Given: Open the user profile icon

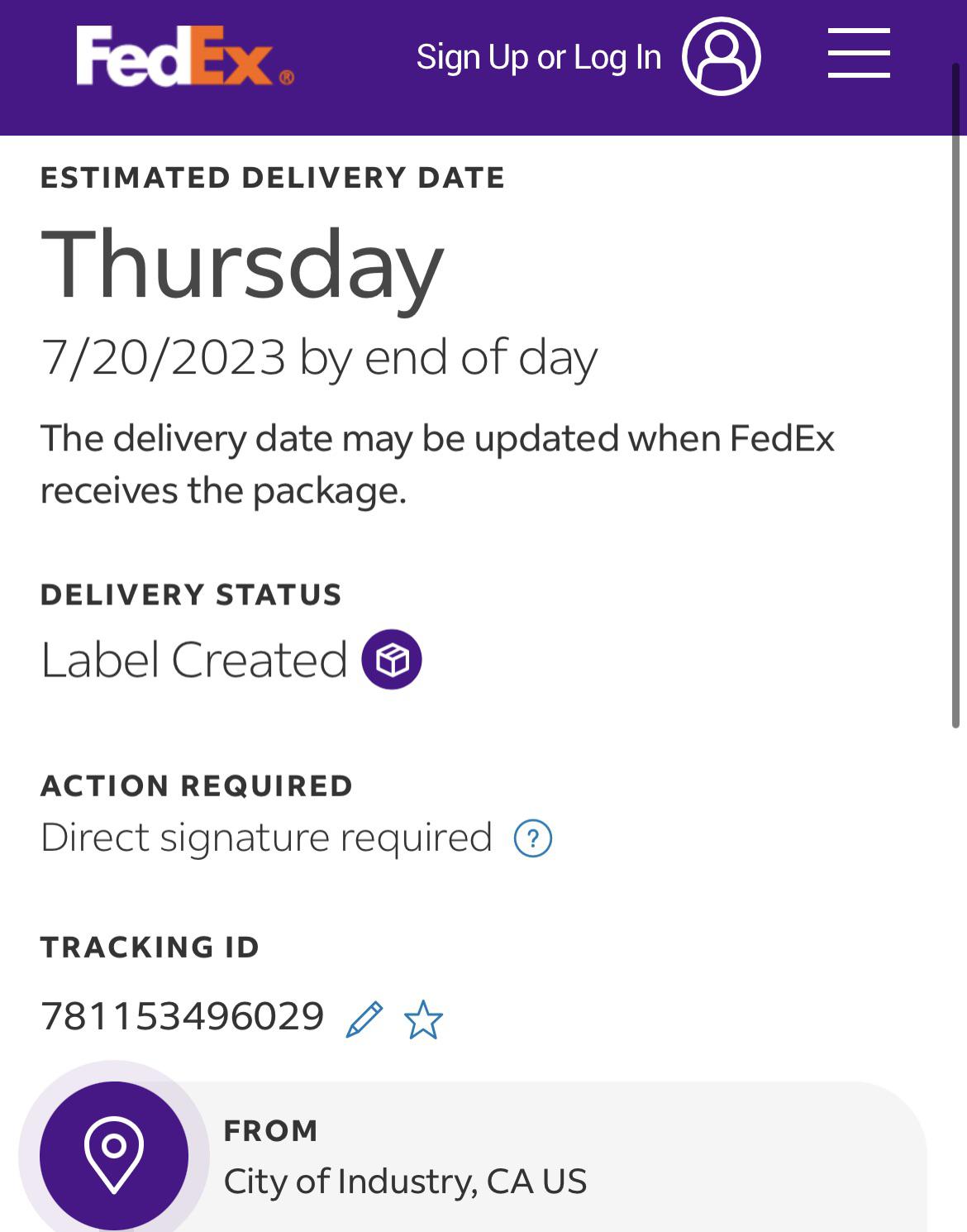Looking at the screenshot, I should point(721,57).
